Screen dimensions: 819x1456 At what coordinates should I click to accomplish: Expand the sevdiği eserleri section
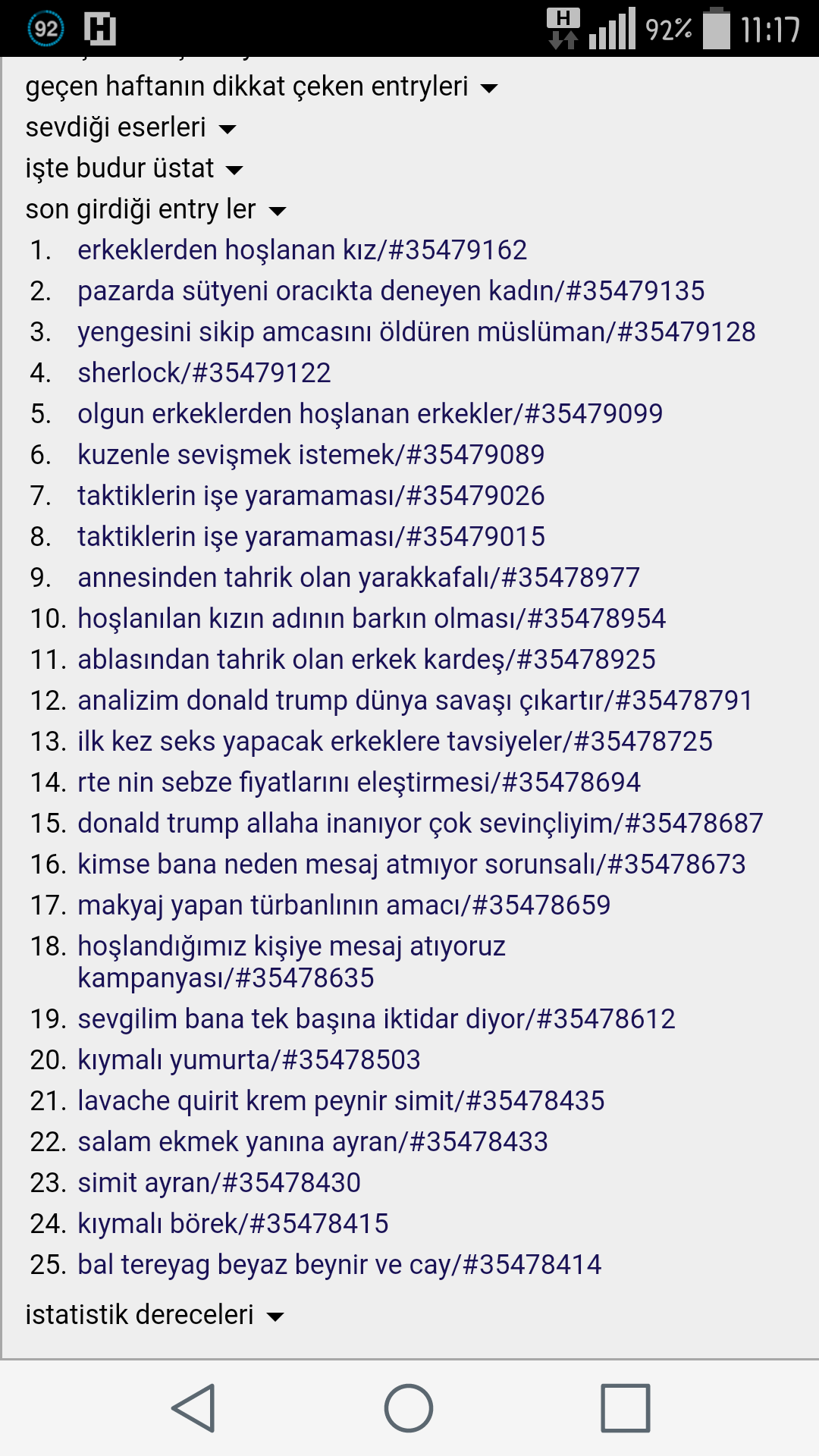coord(130,127)
